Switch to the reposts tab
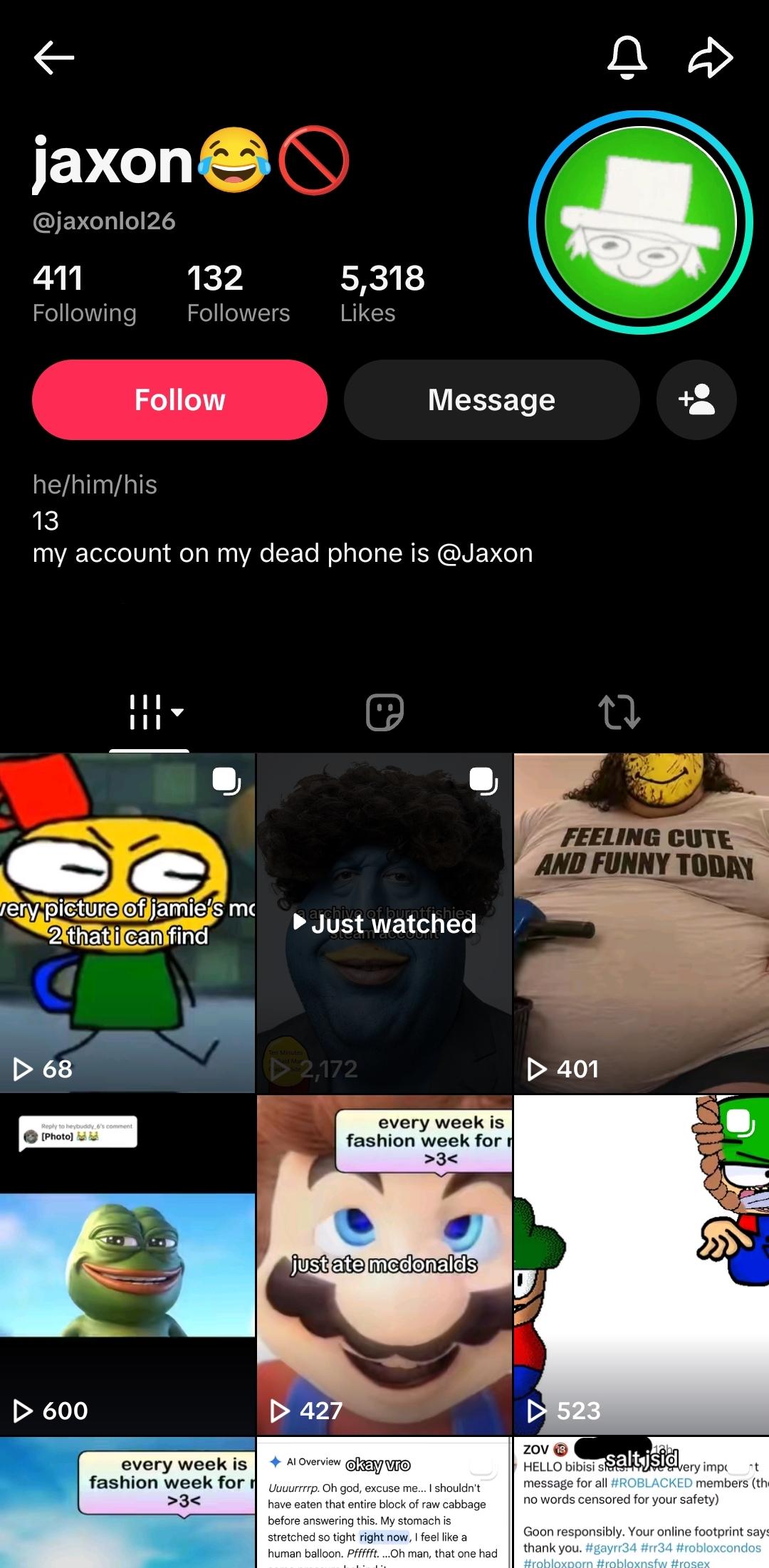The width and height of the screenshot is (769, 1568). [x=619, y=712]
